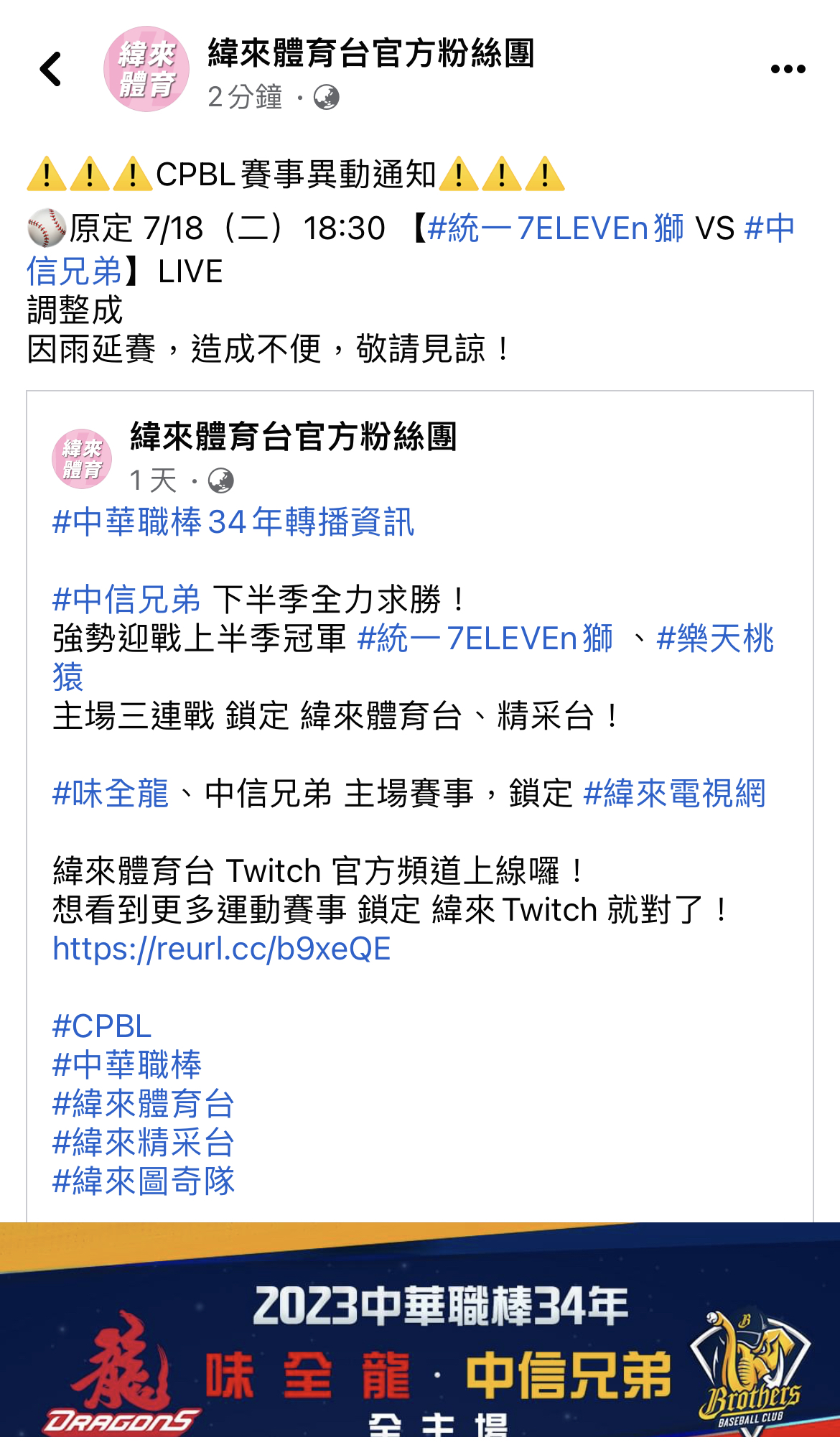View the 2023中華職棒34年 broadcast image

tap(420, 1336)
